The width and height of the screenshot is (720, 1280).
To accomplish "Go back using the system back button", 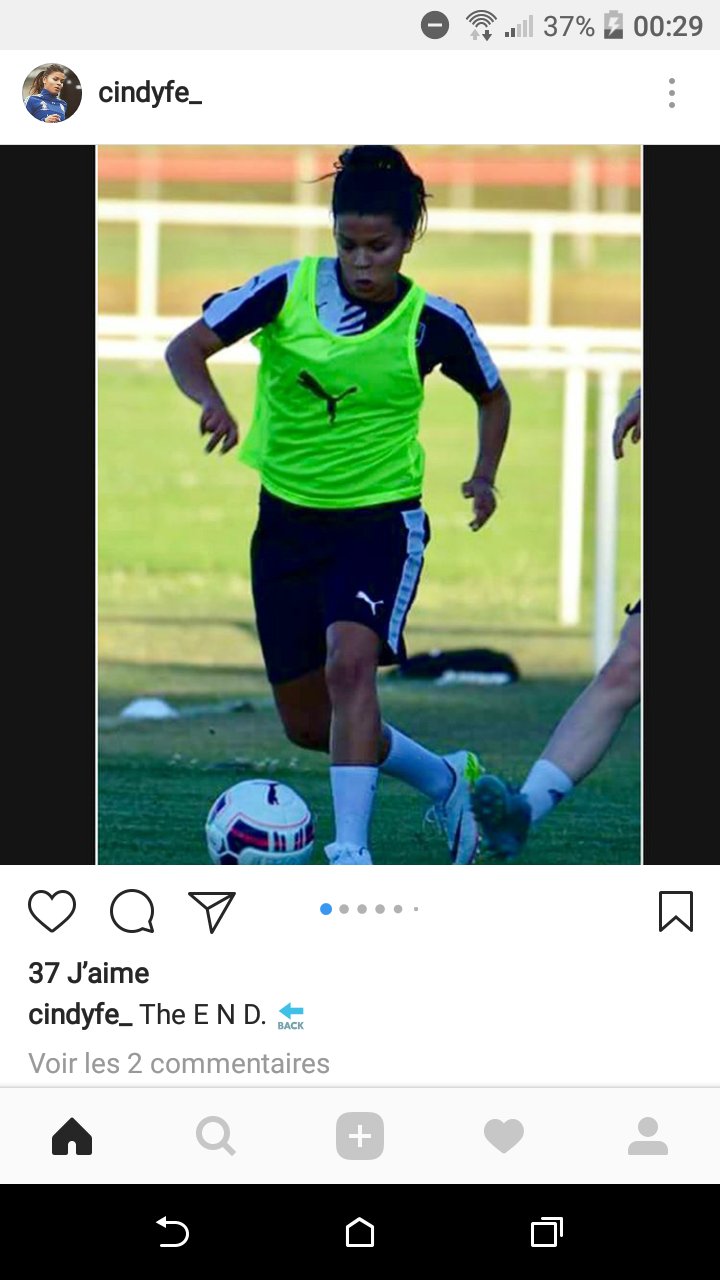I will [172, 1233].
